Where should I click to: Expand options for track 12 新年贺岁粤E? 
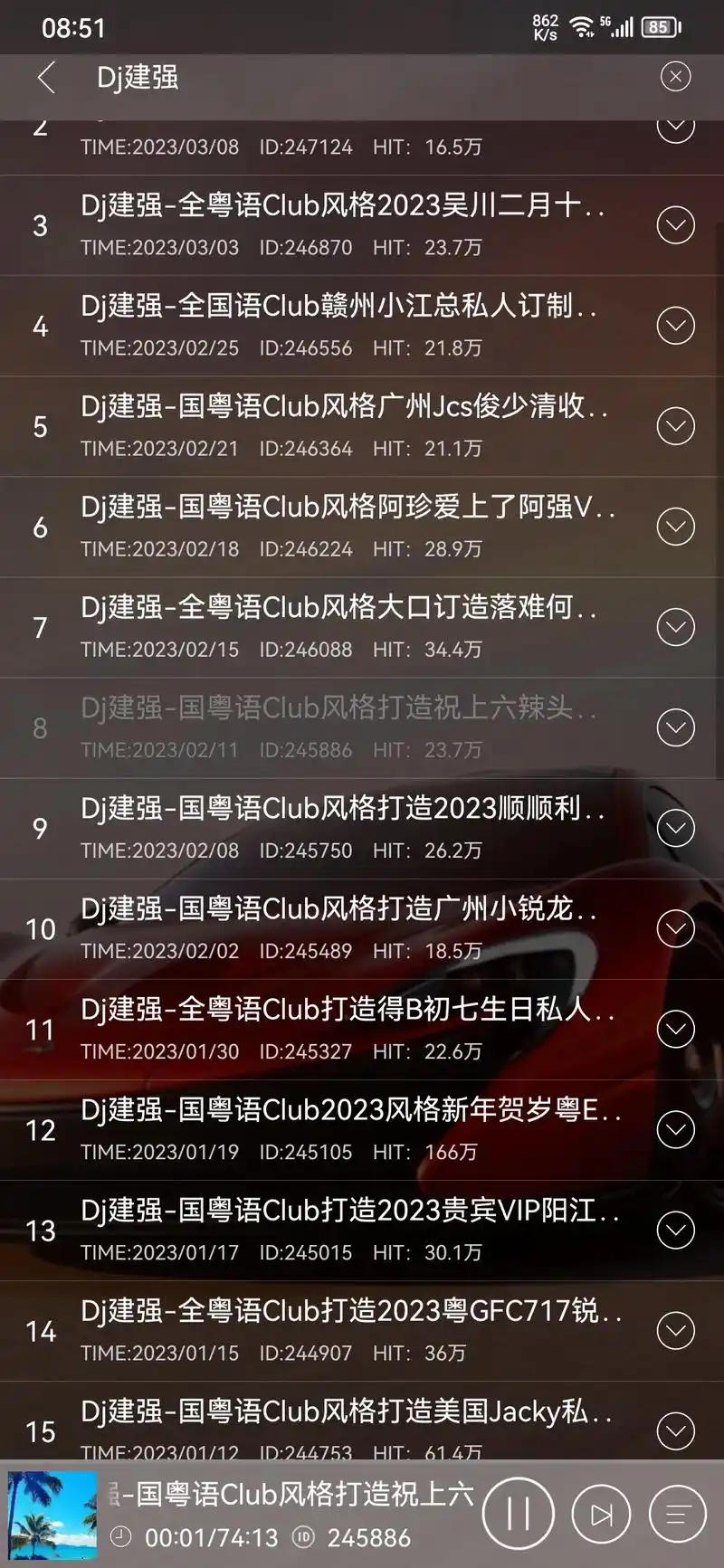click(675, 1129)
